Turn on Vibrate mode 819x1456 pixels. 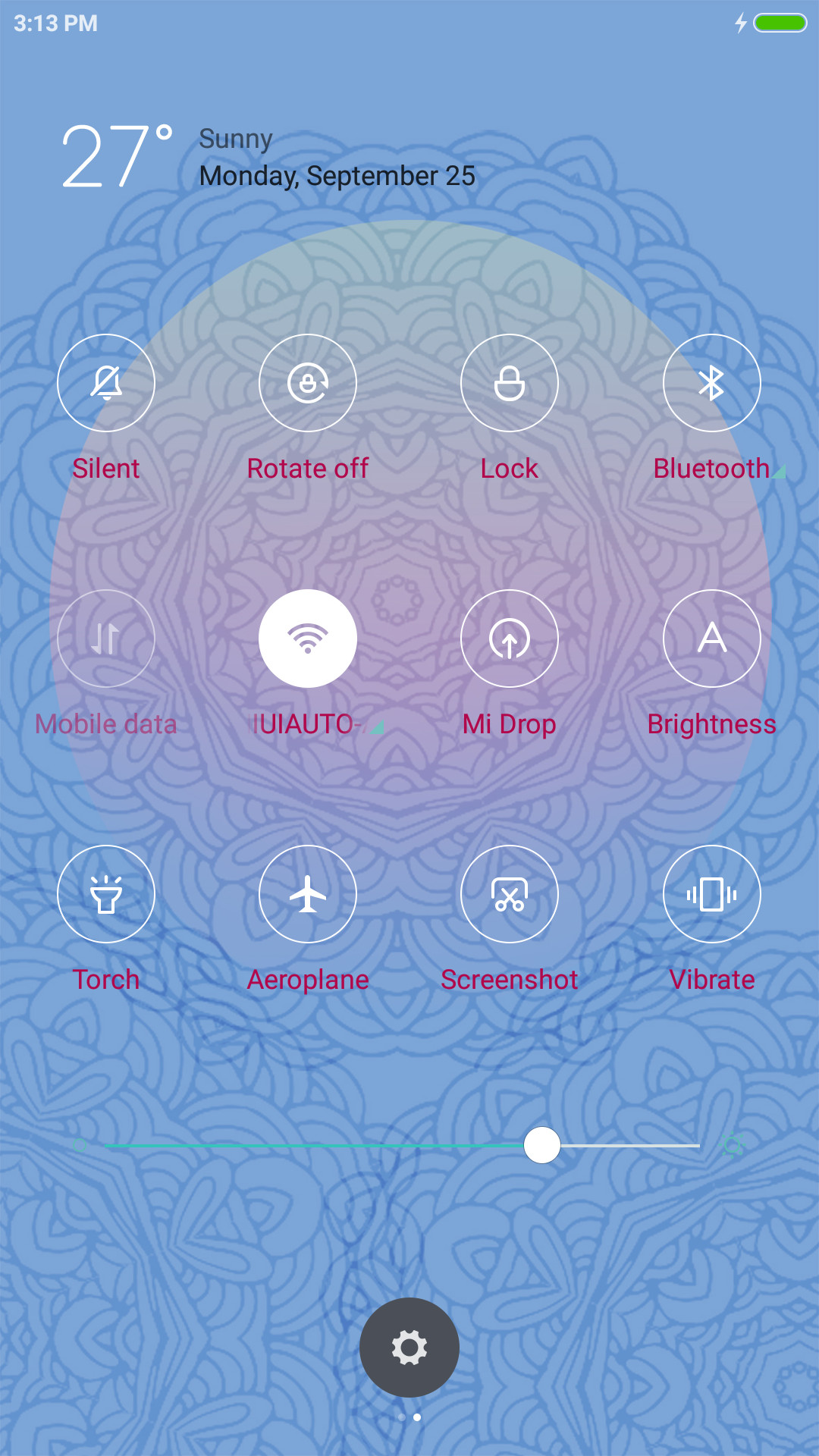[x=712, y=894]
